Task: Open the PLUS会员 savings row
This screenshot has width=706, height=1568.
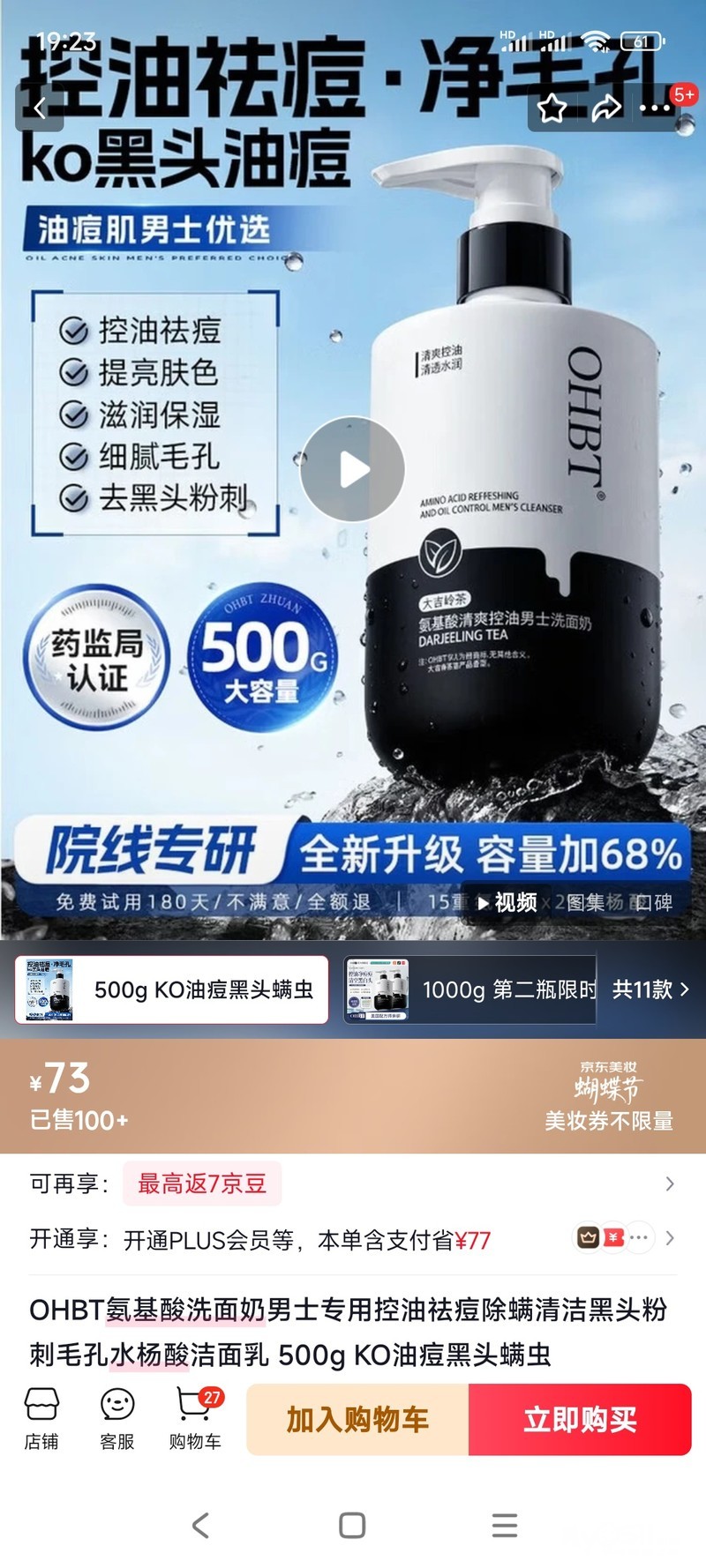Action: click(x=353, y=1239)
